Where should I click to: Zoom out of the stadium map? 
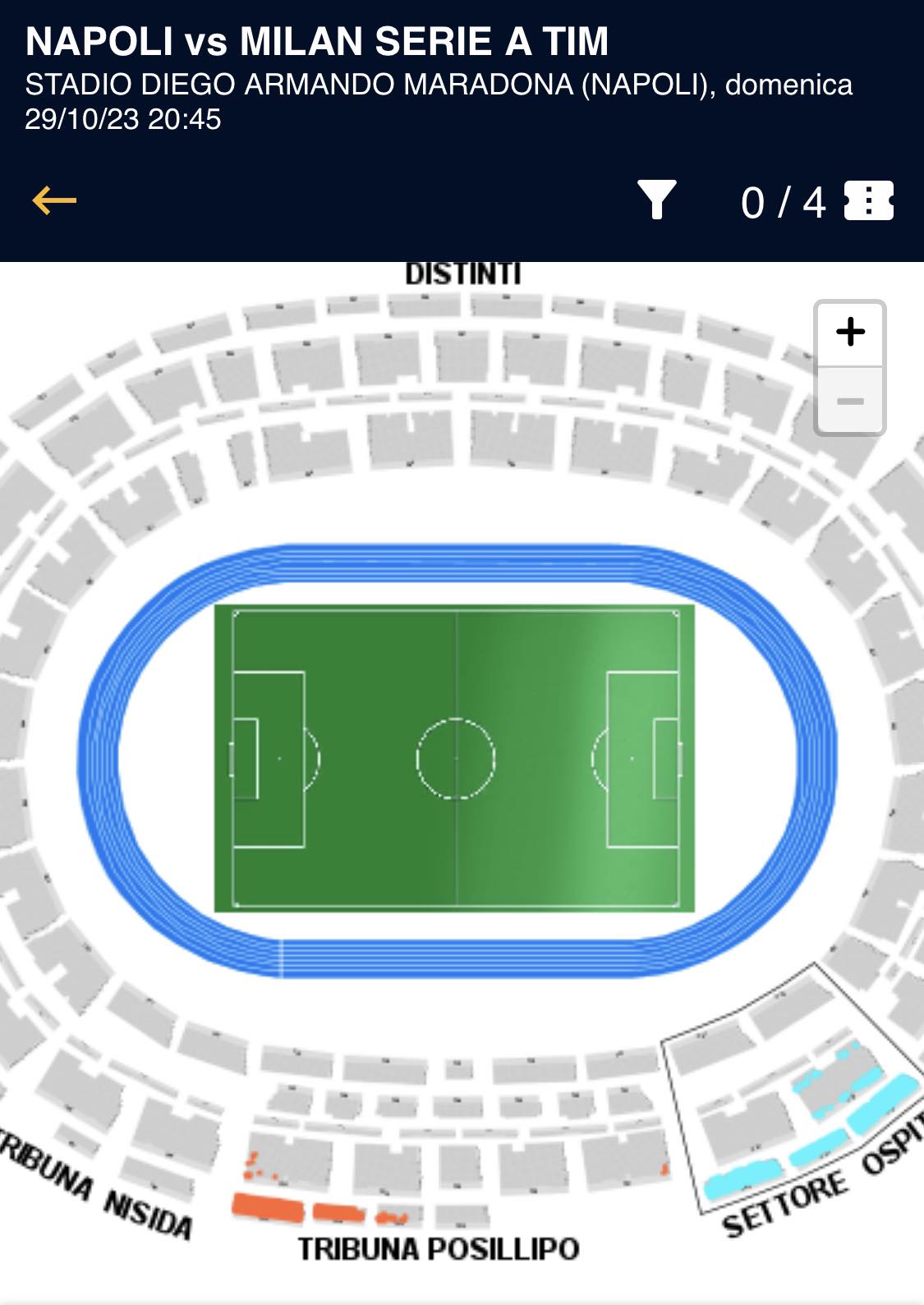pyautogui.click(x=850, y=401)
